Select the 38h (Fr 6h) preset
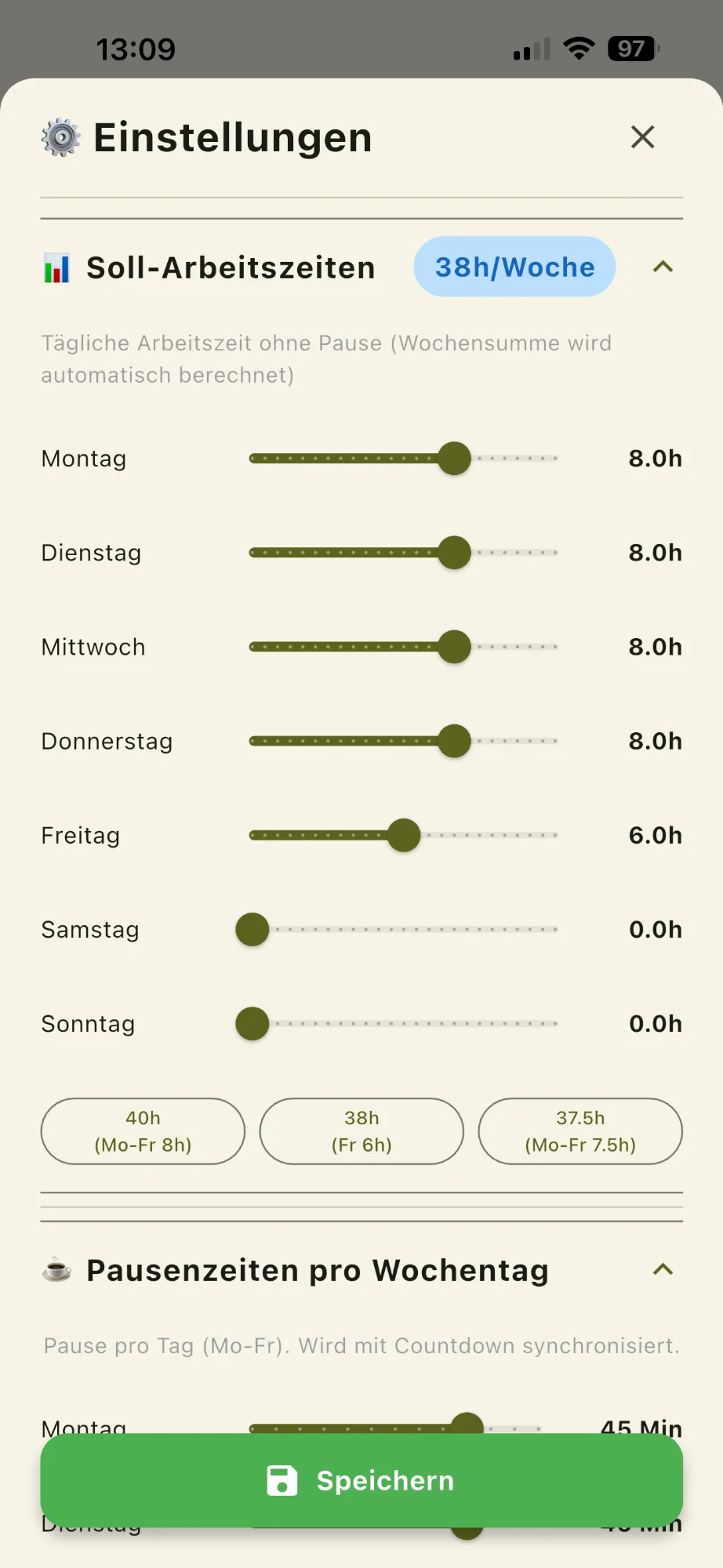 pyautogui.click(x=361, y=1131)
